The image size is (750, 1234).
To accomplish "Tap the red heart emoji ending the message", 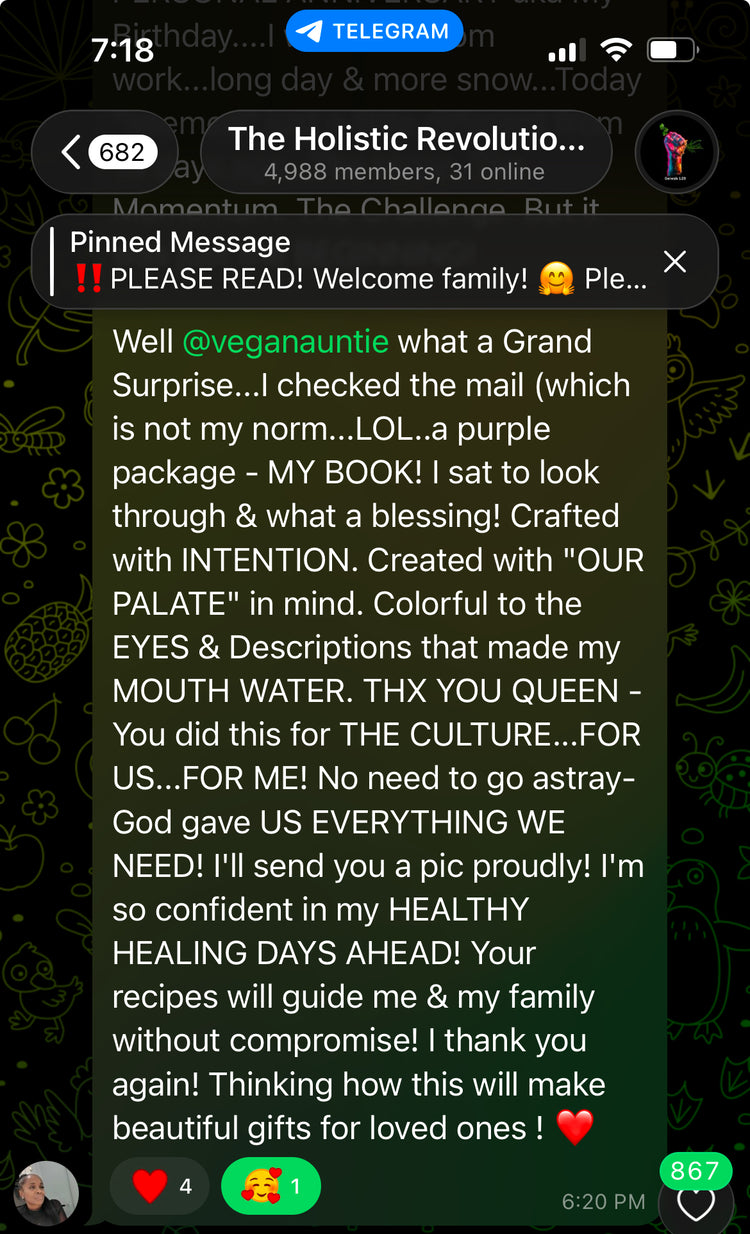I will tap(575, 1127).
